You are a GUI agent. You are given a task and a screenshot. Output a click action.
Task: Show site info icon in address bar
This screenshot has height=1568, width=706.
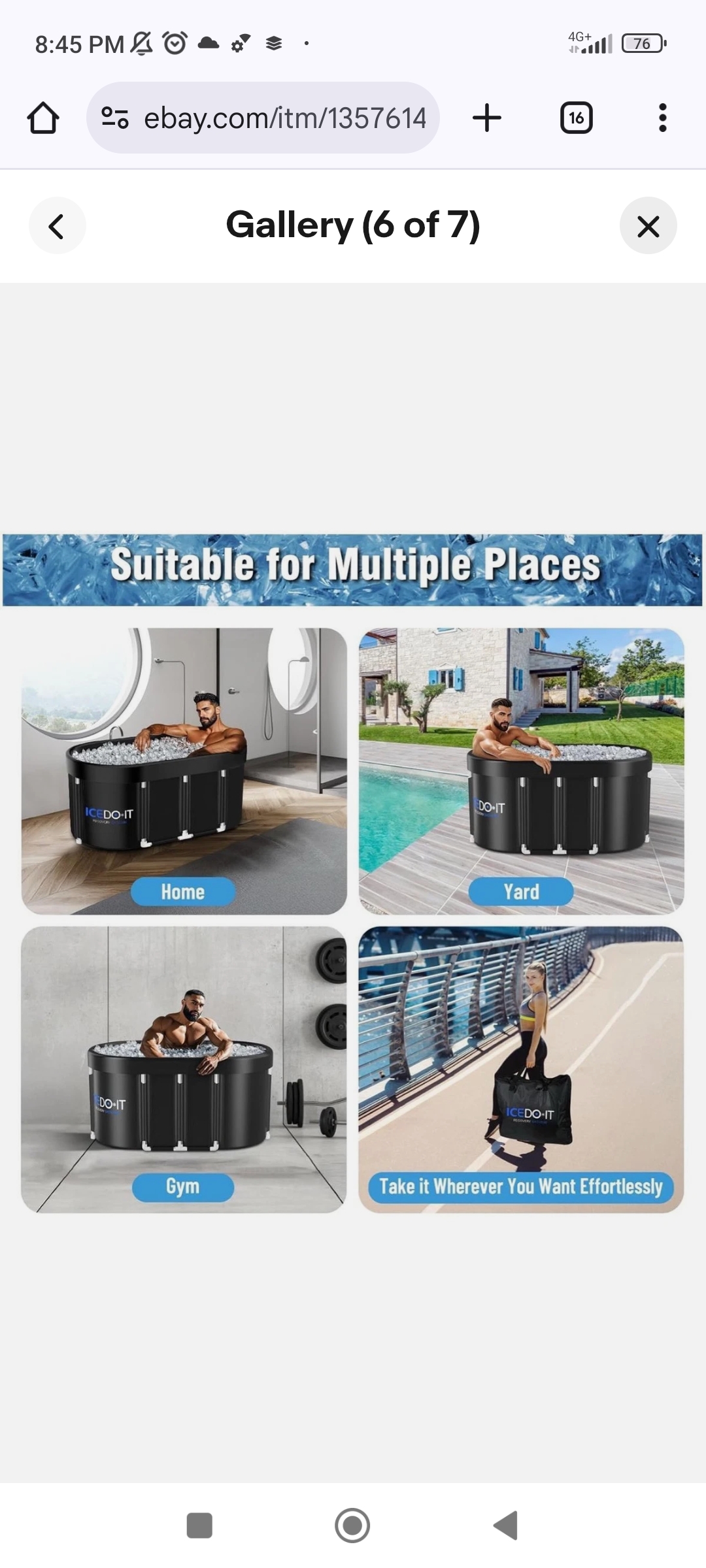click(115, 118)
